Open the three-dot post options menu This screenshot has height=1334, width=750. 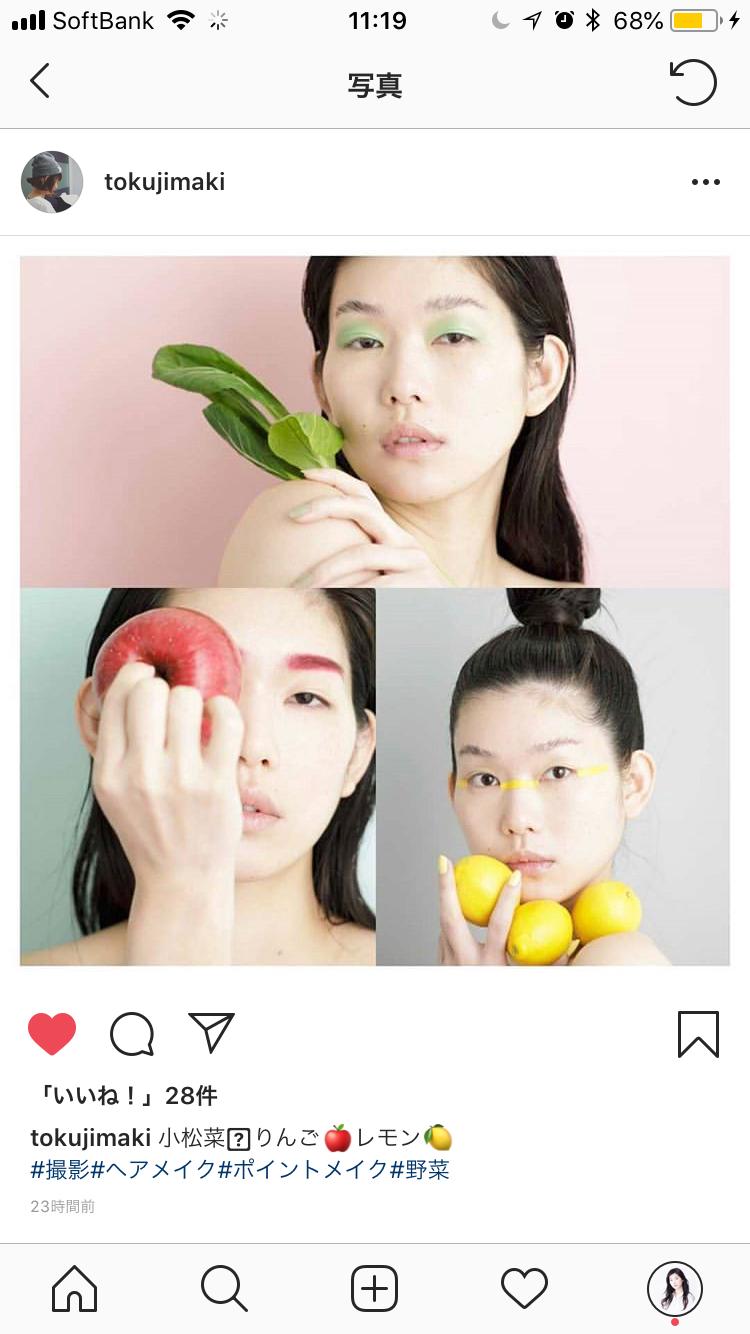tap(705, 182)
